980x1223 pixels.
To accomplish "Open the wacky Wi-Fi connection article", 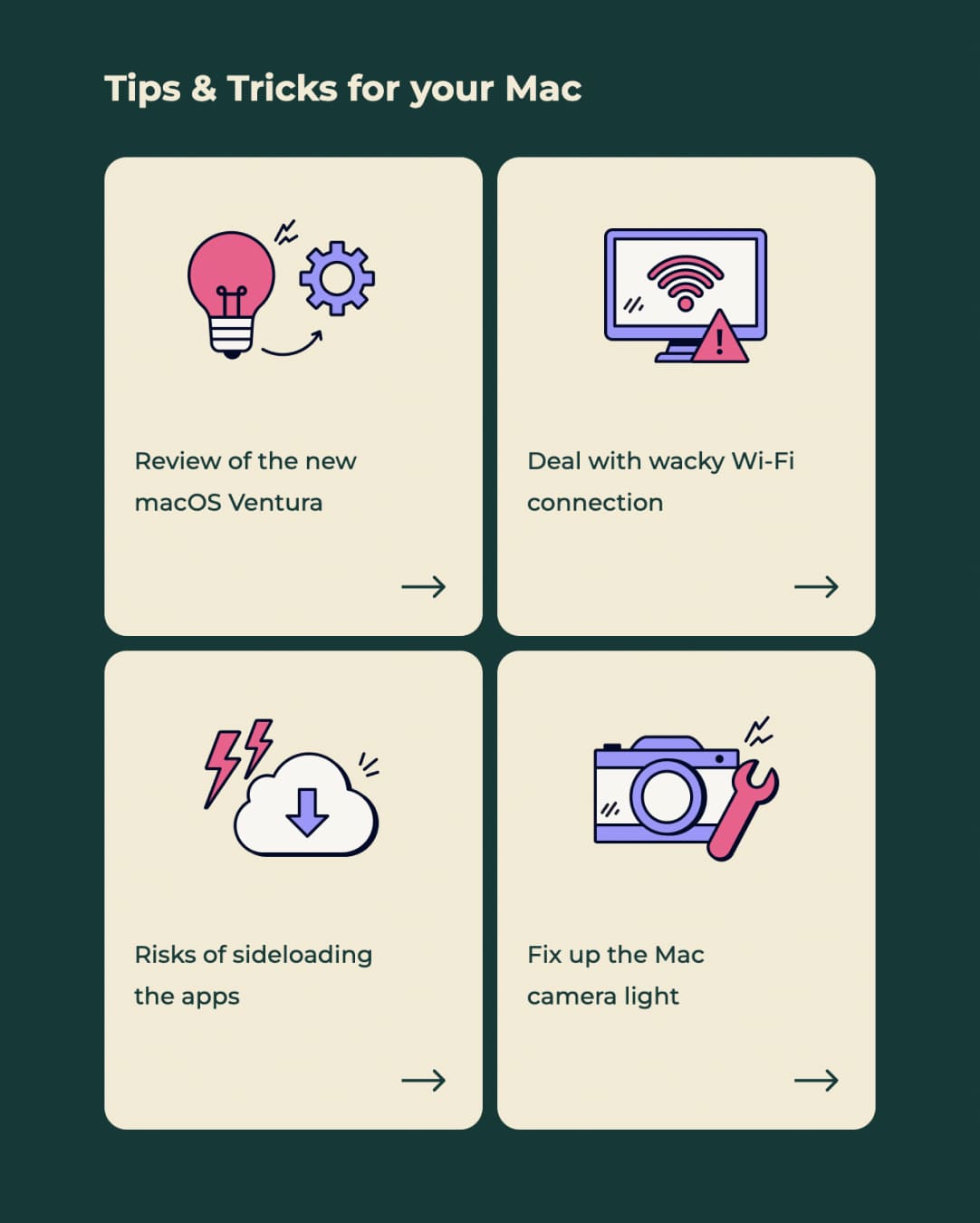I will coord(686,396).
